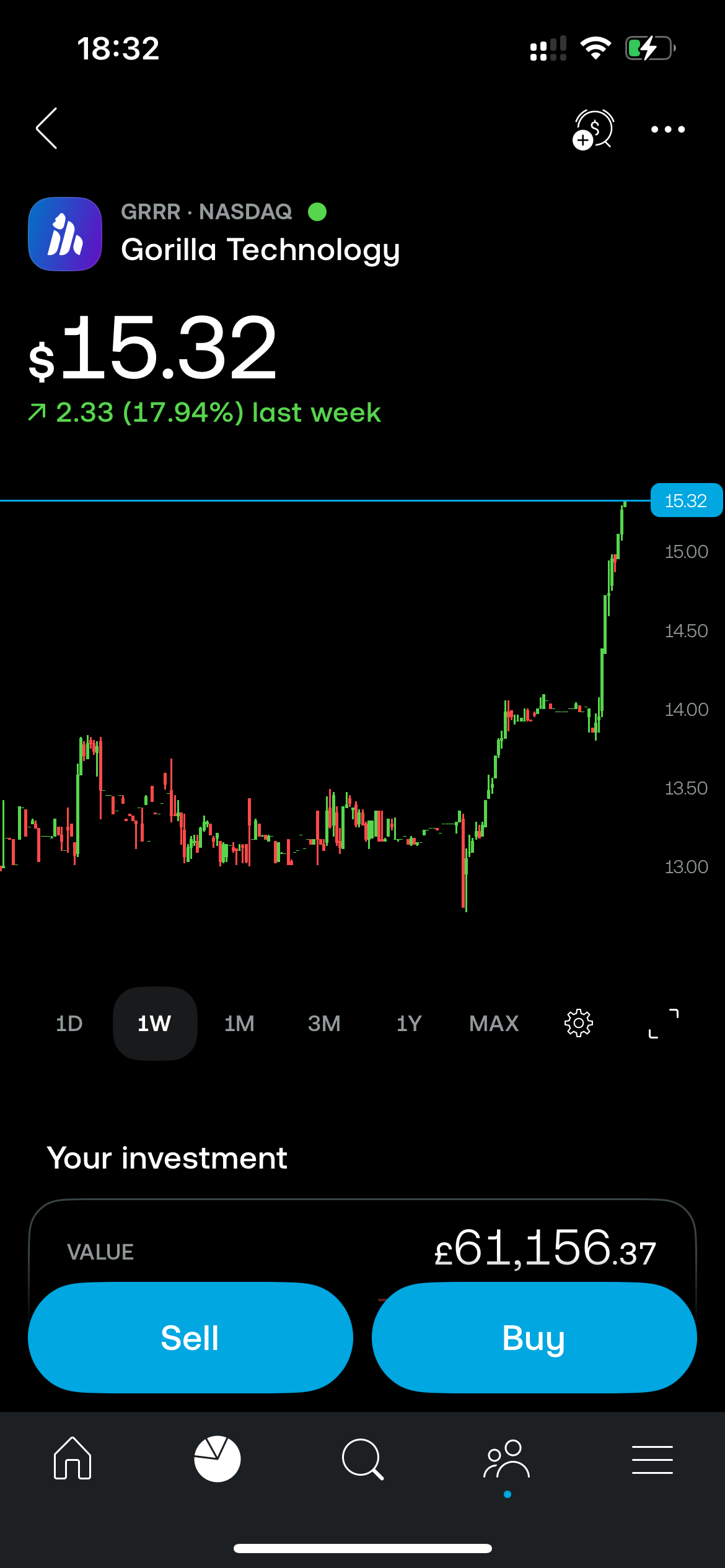Select the 1W chart range
Image resolution: width=725 pixels, height=1568 pixels.
coord(154,1024)
